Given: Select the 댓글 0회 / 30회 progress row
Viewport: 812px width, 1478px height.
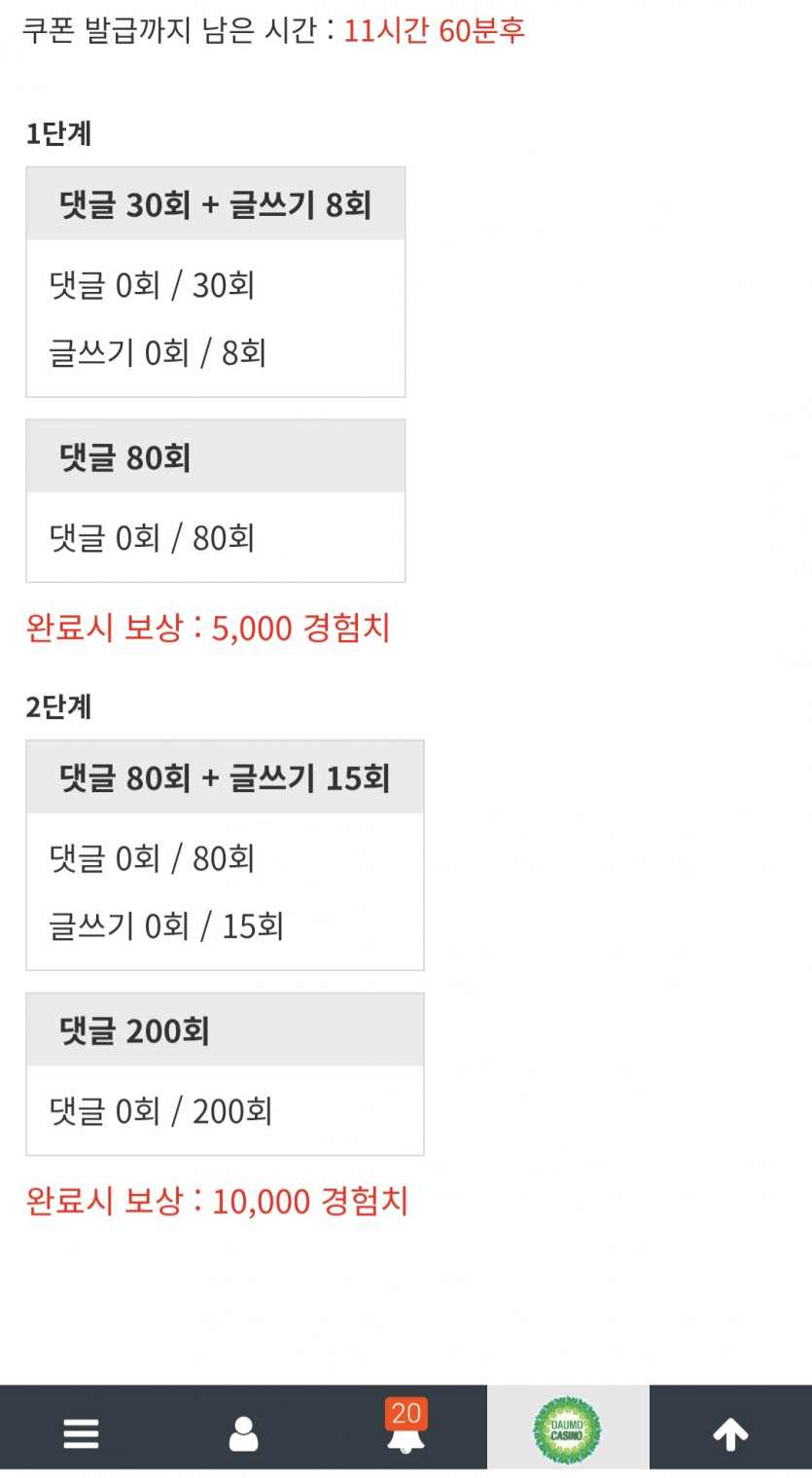Looking at the screenshot, I should coord(154,284).
